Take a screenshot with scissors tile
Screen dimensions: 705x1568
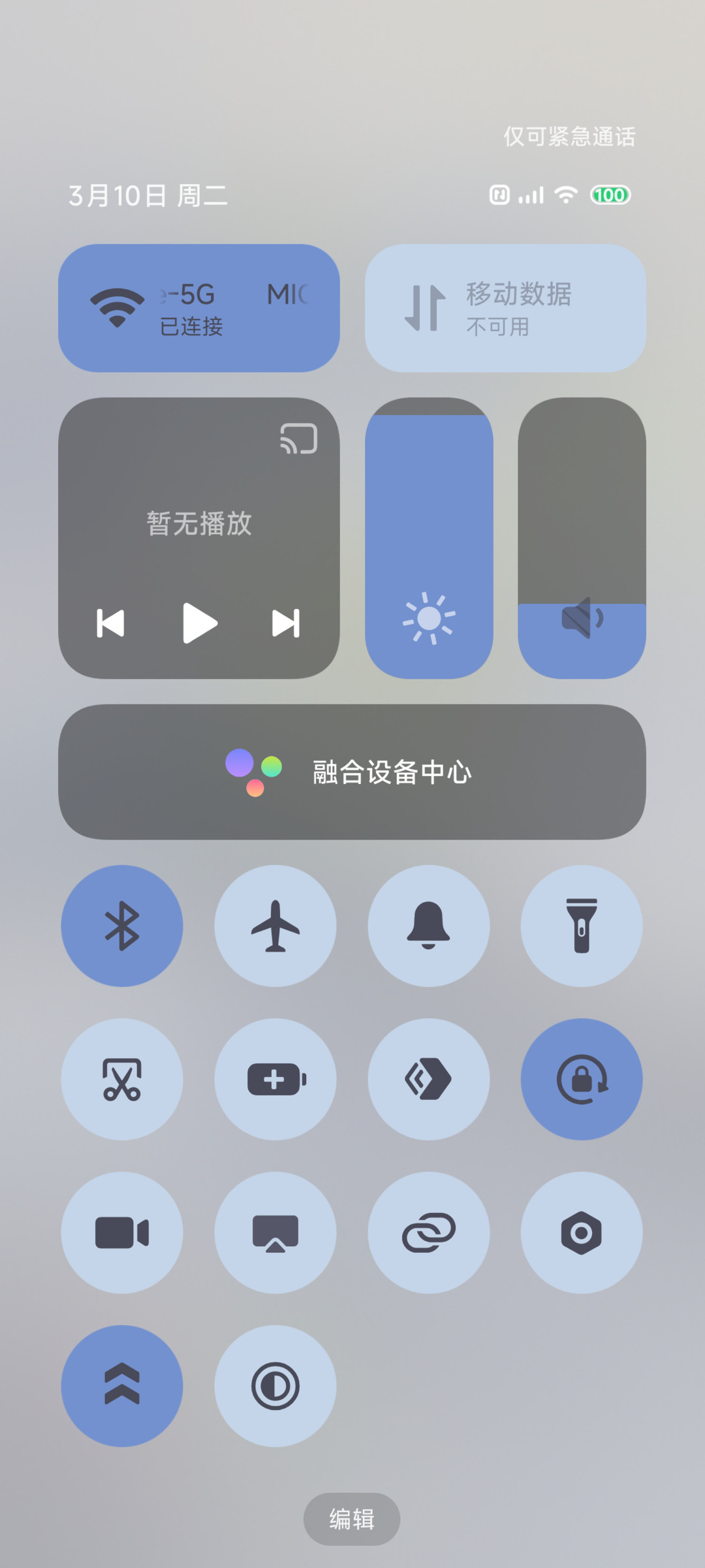point(122,1079)
